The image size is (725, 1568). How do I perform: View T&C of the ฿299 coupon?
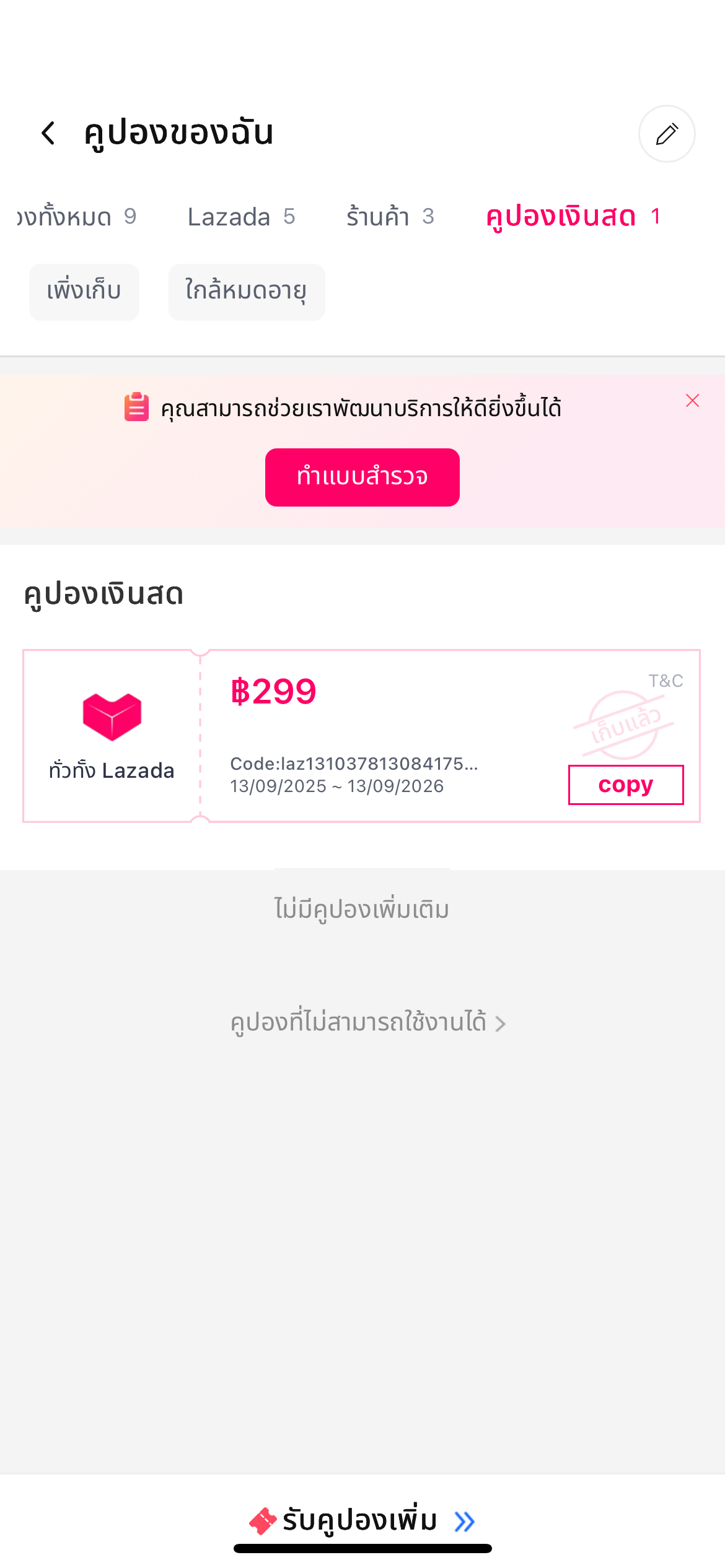coord(666,681)
